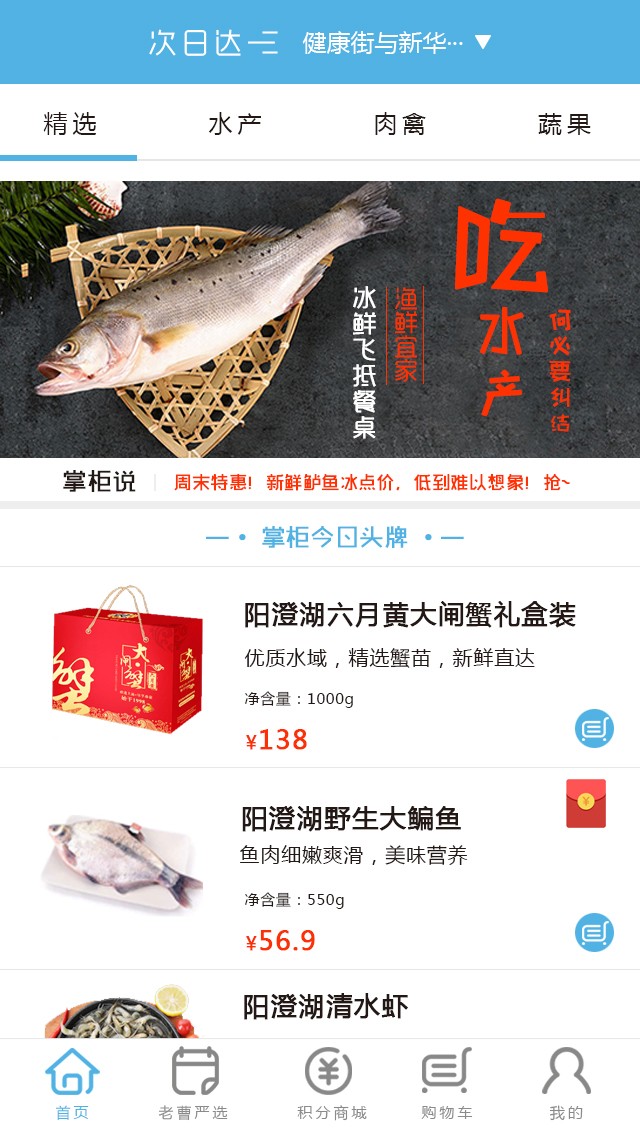Open 阳澄湖六月黄大闸蟹礼盒装 product
Screen dimensions: 640x1136
[x=409, y=615]
